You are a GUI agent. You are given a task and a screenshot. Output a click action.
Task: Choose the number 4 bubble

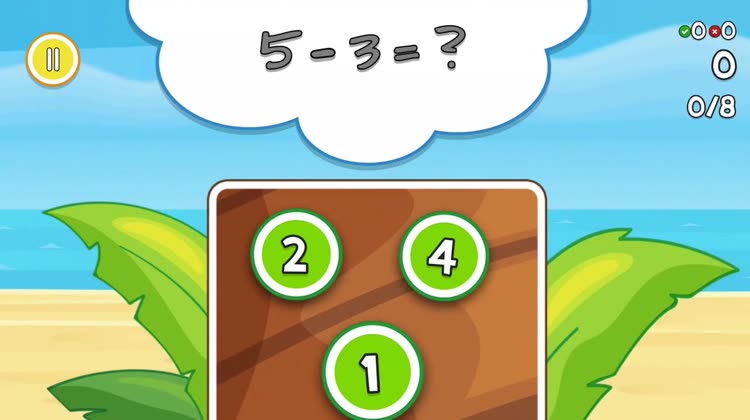444,257
